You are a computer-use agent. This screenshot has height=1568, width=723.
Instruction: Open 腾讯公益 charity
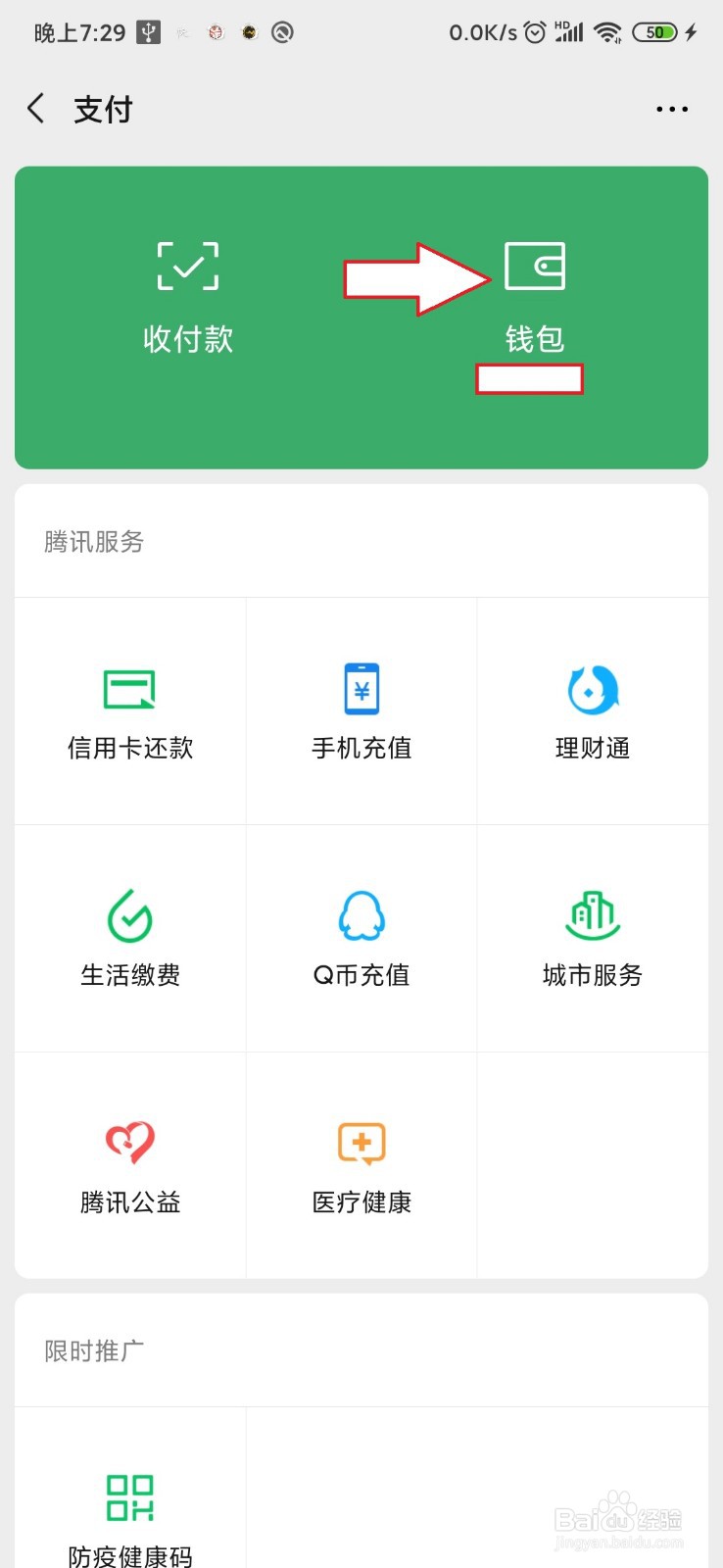pos(130,1166)
